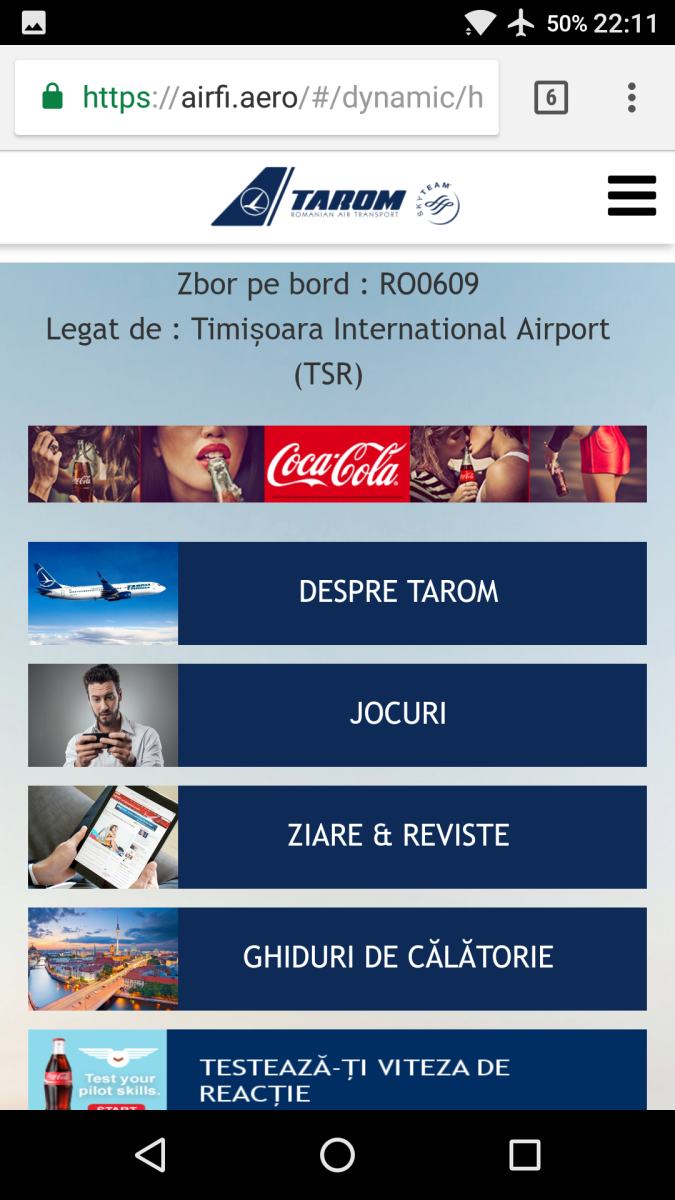Viewport: 675px width, 1200px height.
Task: Open the Coca-Cola banner ad
Action: point(337,464)
